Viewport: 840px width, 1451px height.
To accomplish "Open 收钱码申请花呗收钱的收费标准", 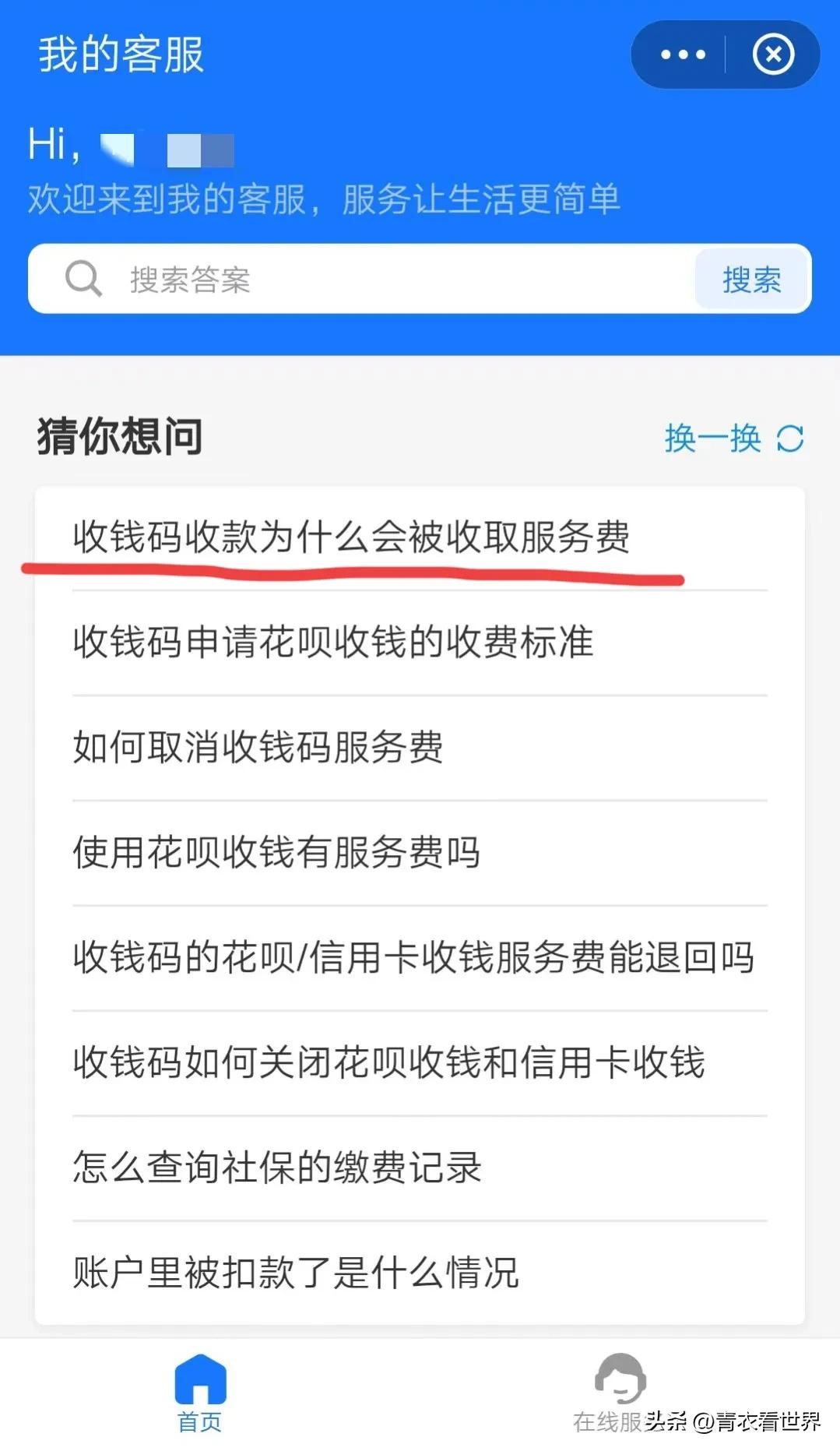I will pyautogui.click(x=333, y=643).
